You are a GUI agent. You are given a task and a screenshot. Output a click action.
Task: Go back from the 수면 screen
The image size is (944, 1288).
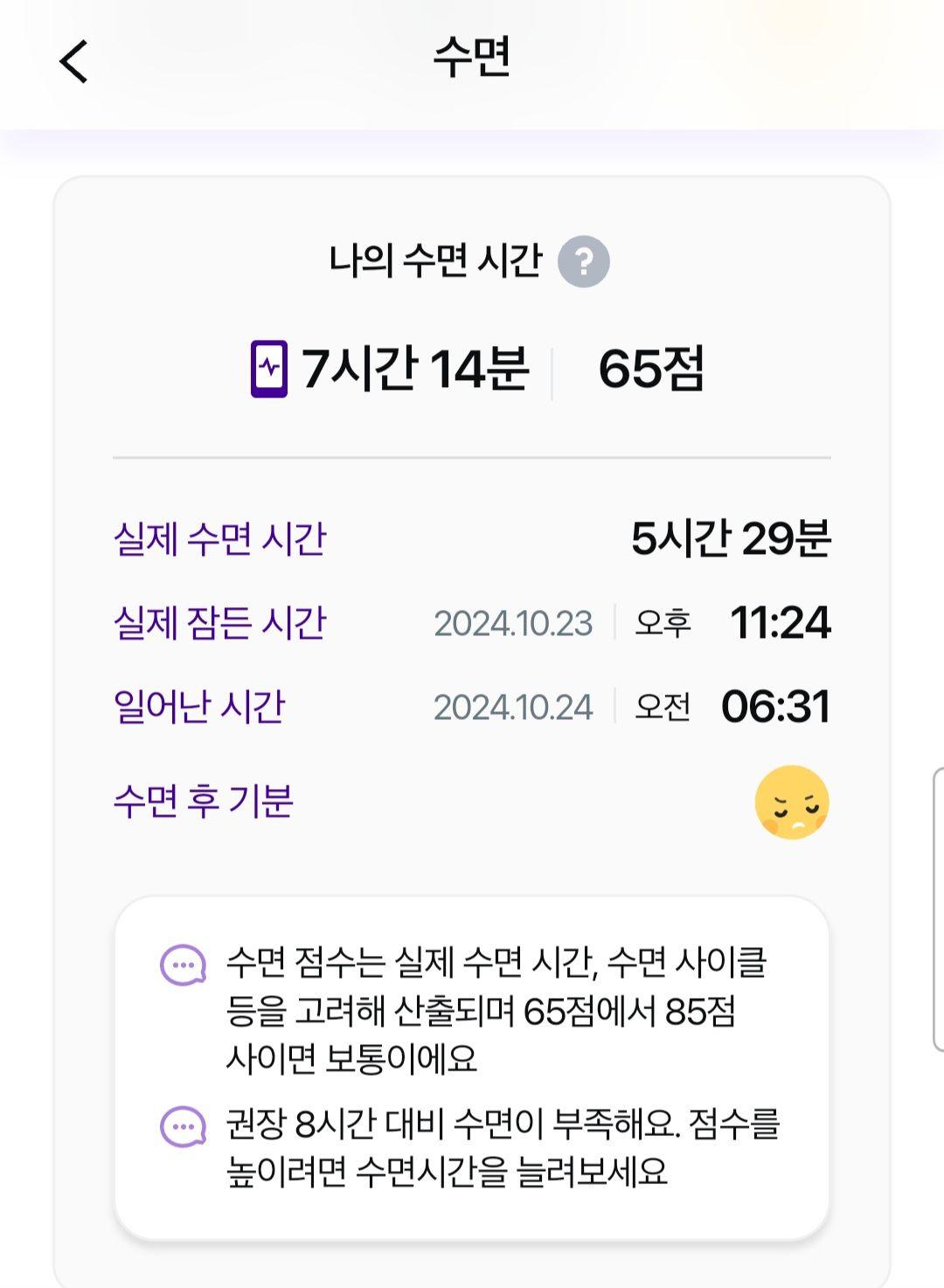coord(74,62)
